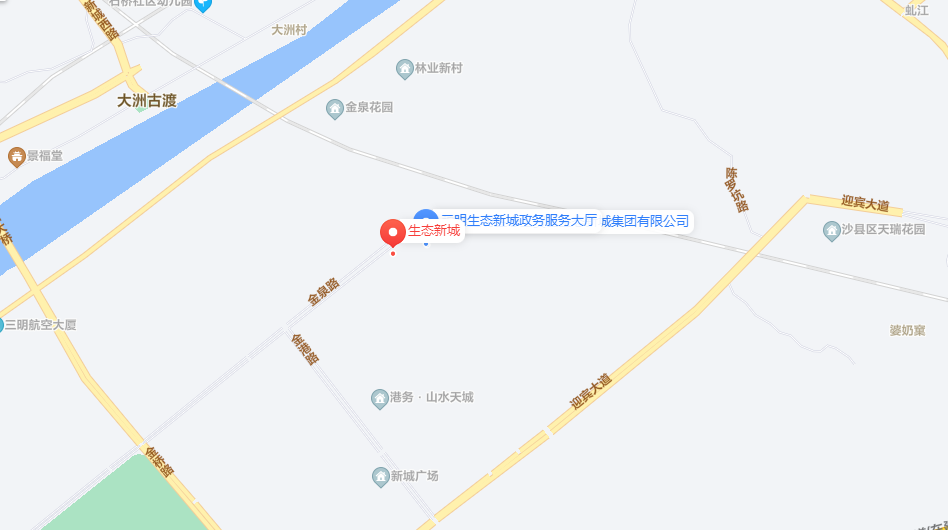Tap the 金泉花园 residential marker

tap(335, 108)
